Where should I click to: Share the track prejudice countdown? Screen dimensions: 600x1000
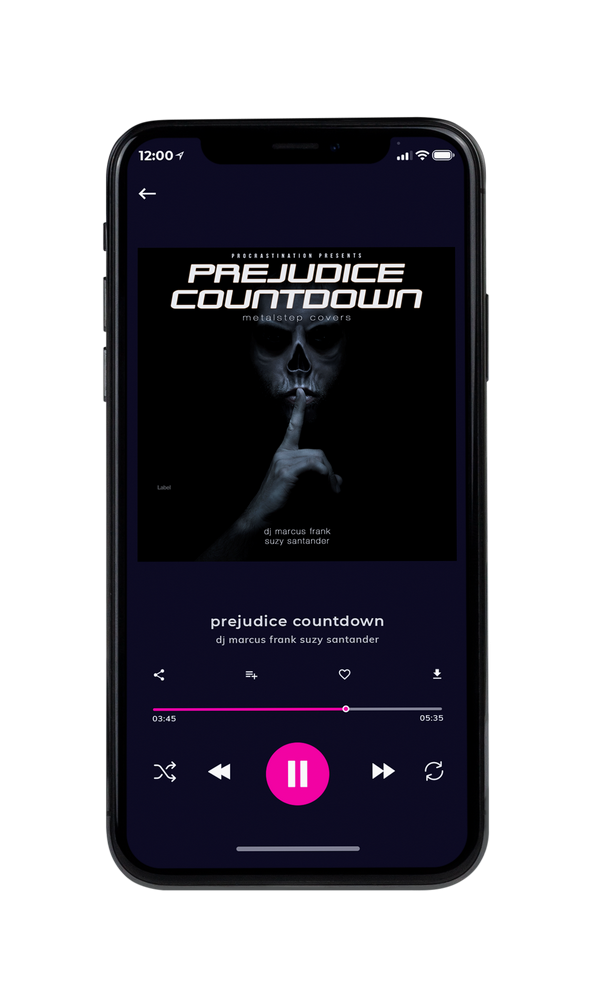coord(159,675)
